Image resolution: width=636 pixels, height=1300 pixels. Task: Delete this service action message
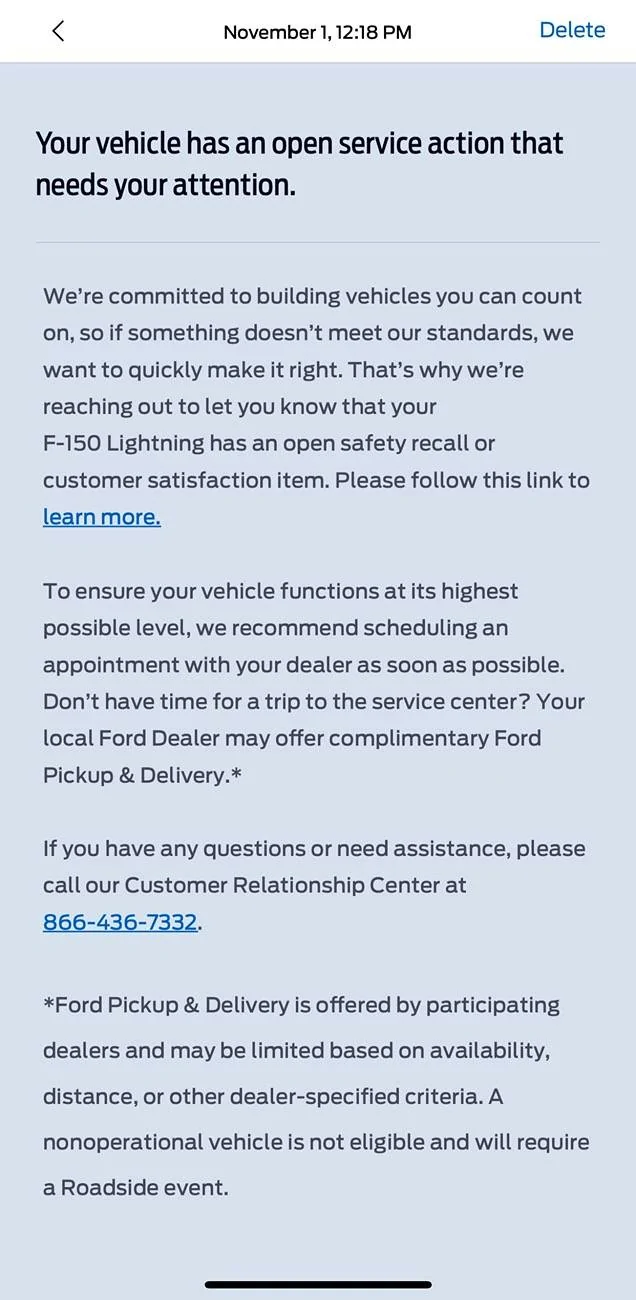[x=572, y=30]
